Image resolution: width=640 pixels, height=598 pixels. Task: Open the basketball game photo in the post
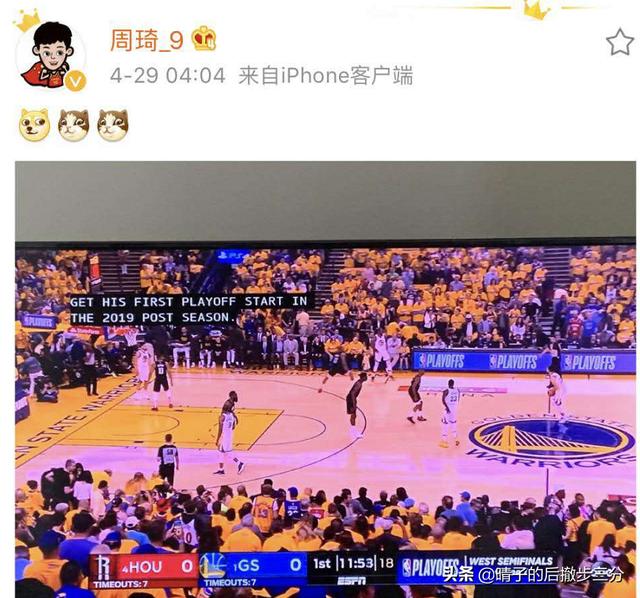point(325,400)
